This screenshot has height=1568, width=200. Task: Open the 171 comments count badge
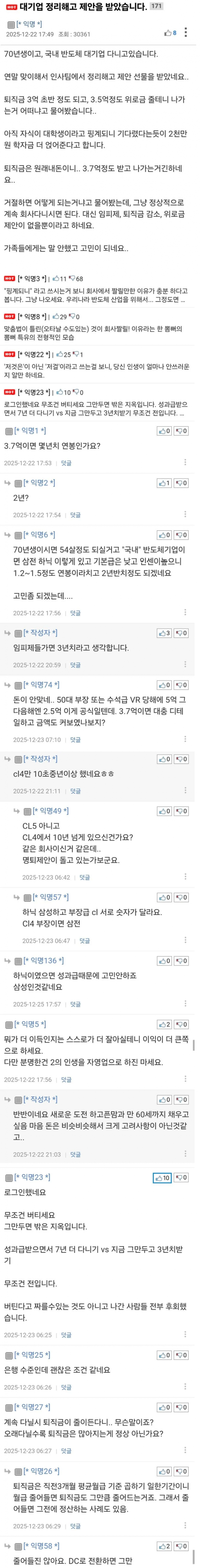coord(157,6)
